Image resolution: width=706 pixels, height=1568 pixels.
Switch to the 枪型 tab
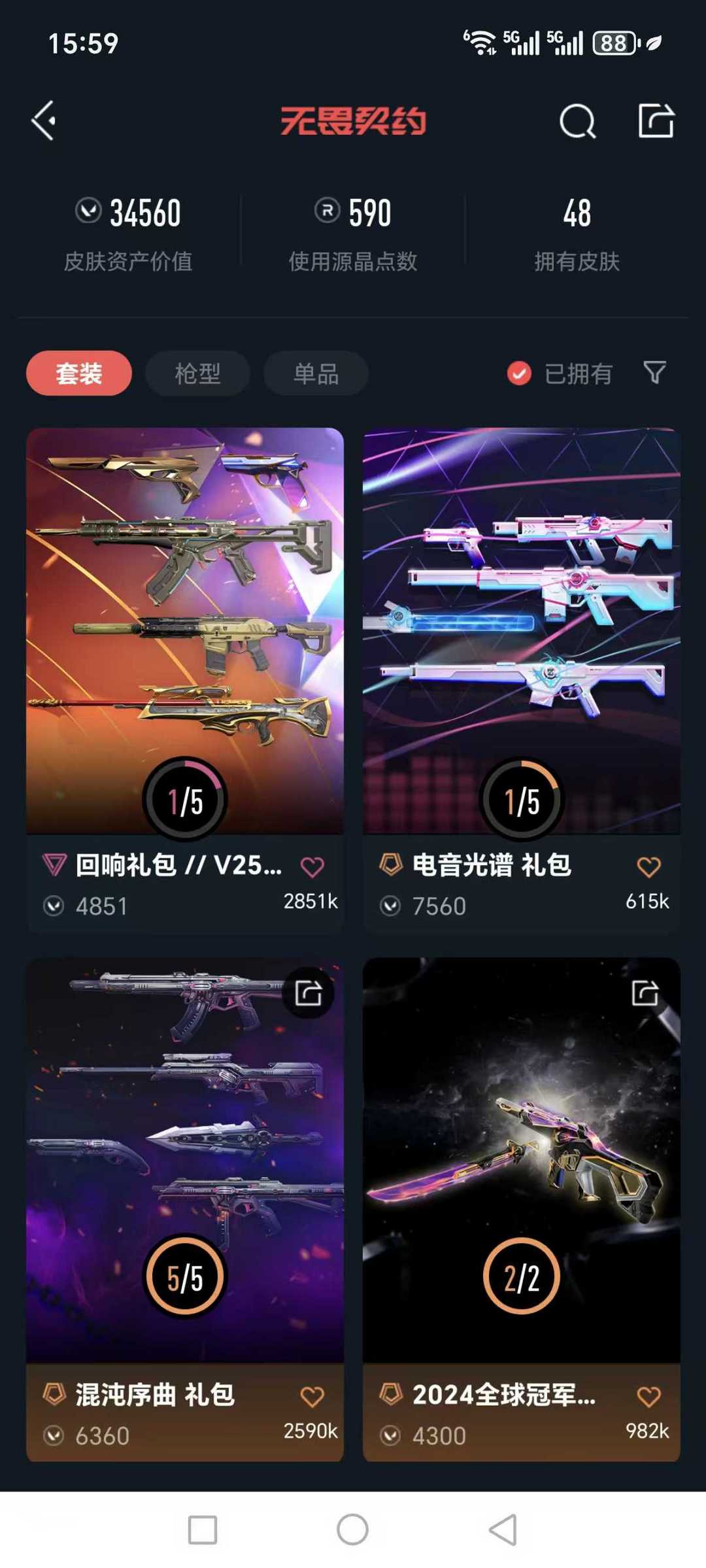pyautogui.click(x=197, y=373)
